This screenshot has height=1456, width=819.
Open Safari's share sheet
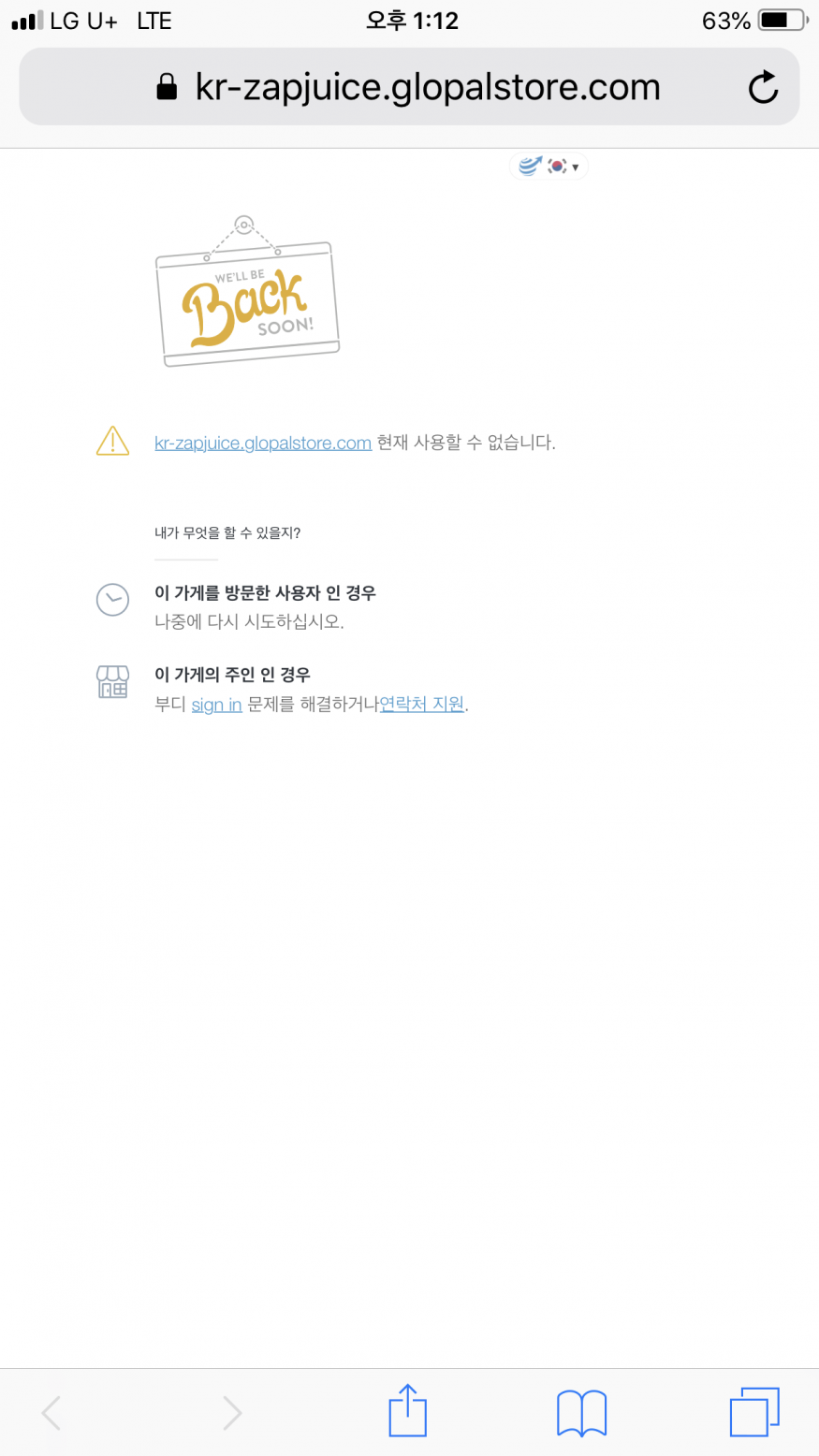[407, 1412]
